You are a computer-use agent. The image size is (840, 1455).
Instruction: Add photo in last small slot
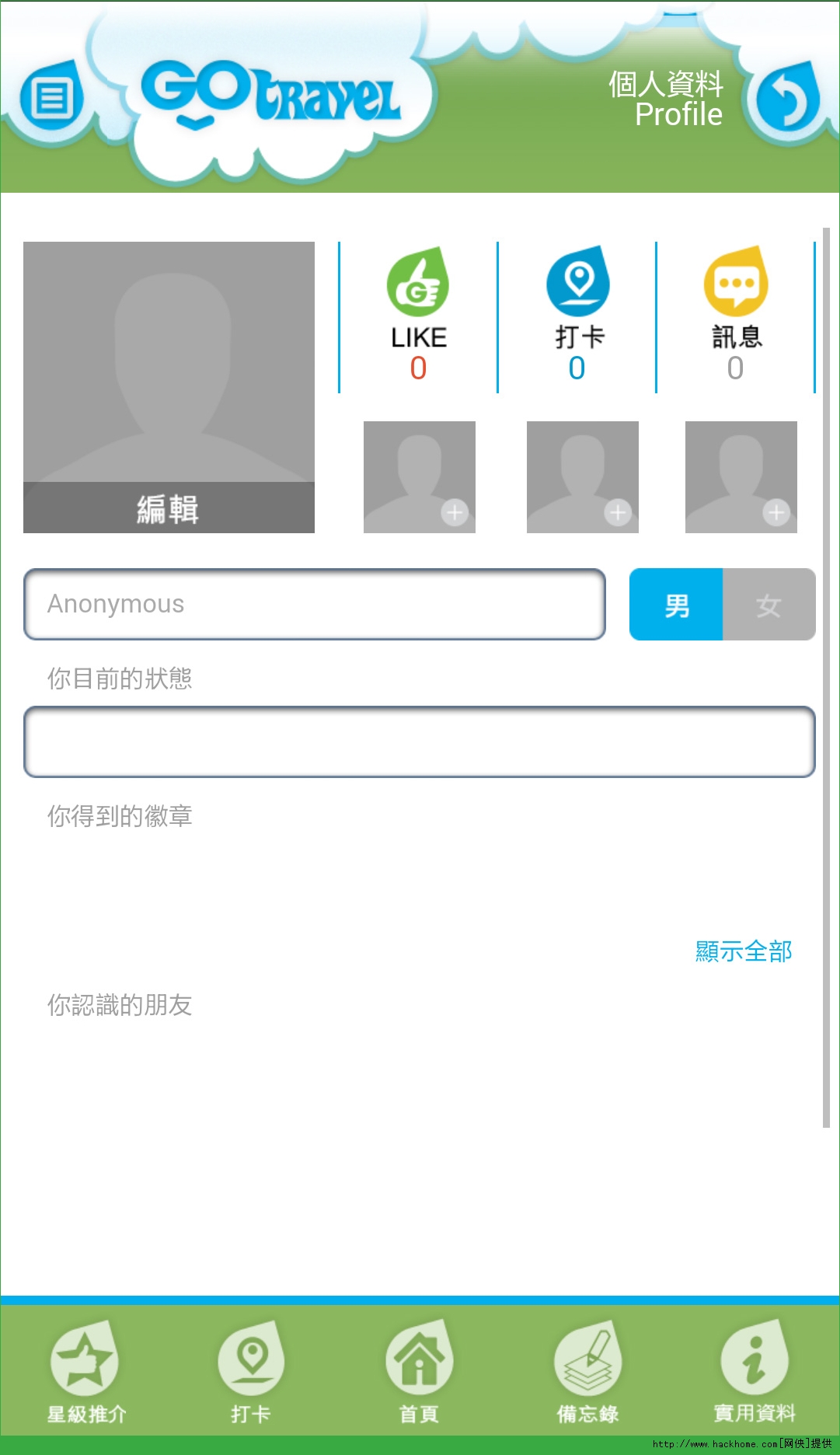(741, 477)
